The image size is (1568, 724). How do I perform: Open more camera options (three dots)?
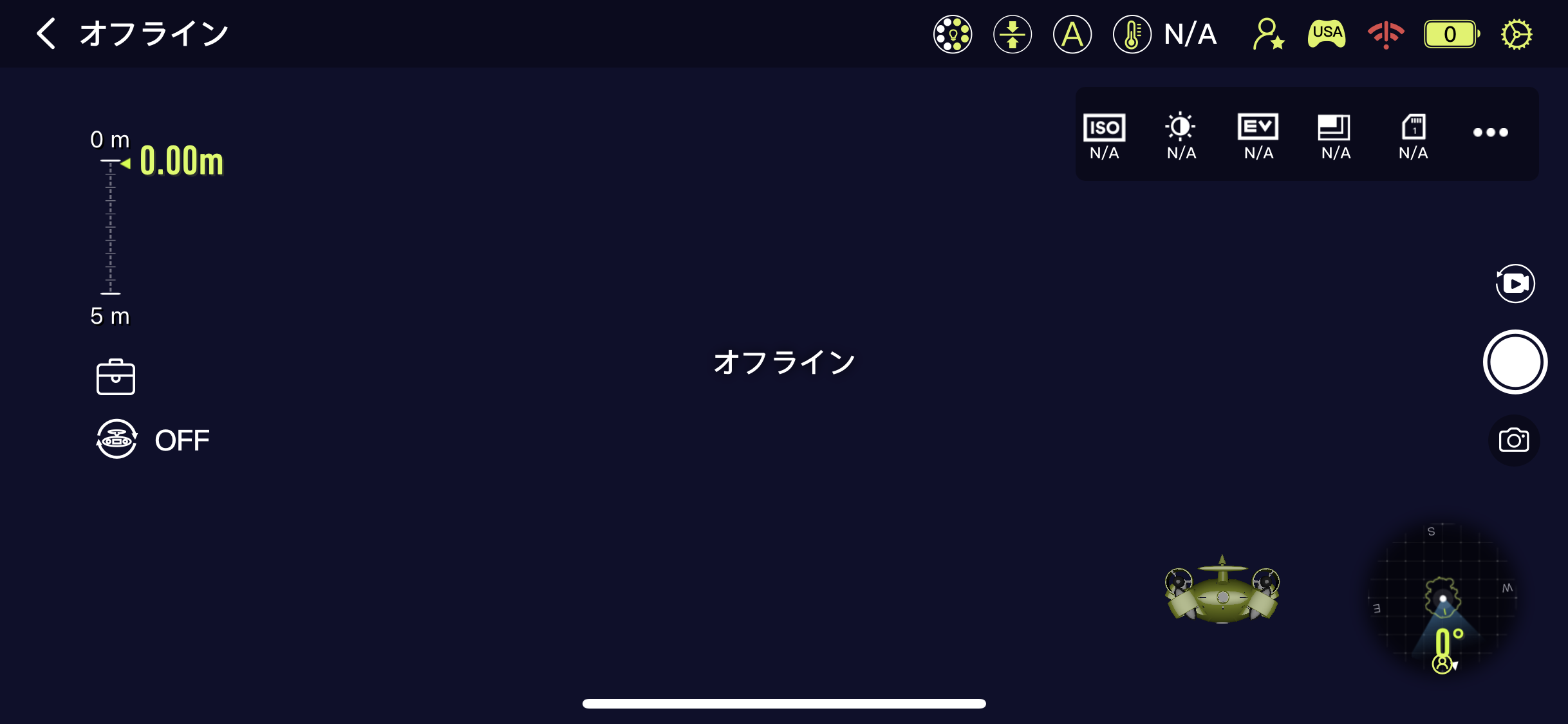click(x=1490, y=133)
